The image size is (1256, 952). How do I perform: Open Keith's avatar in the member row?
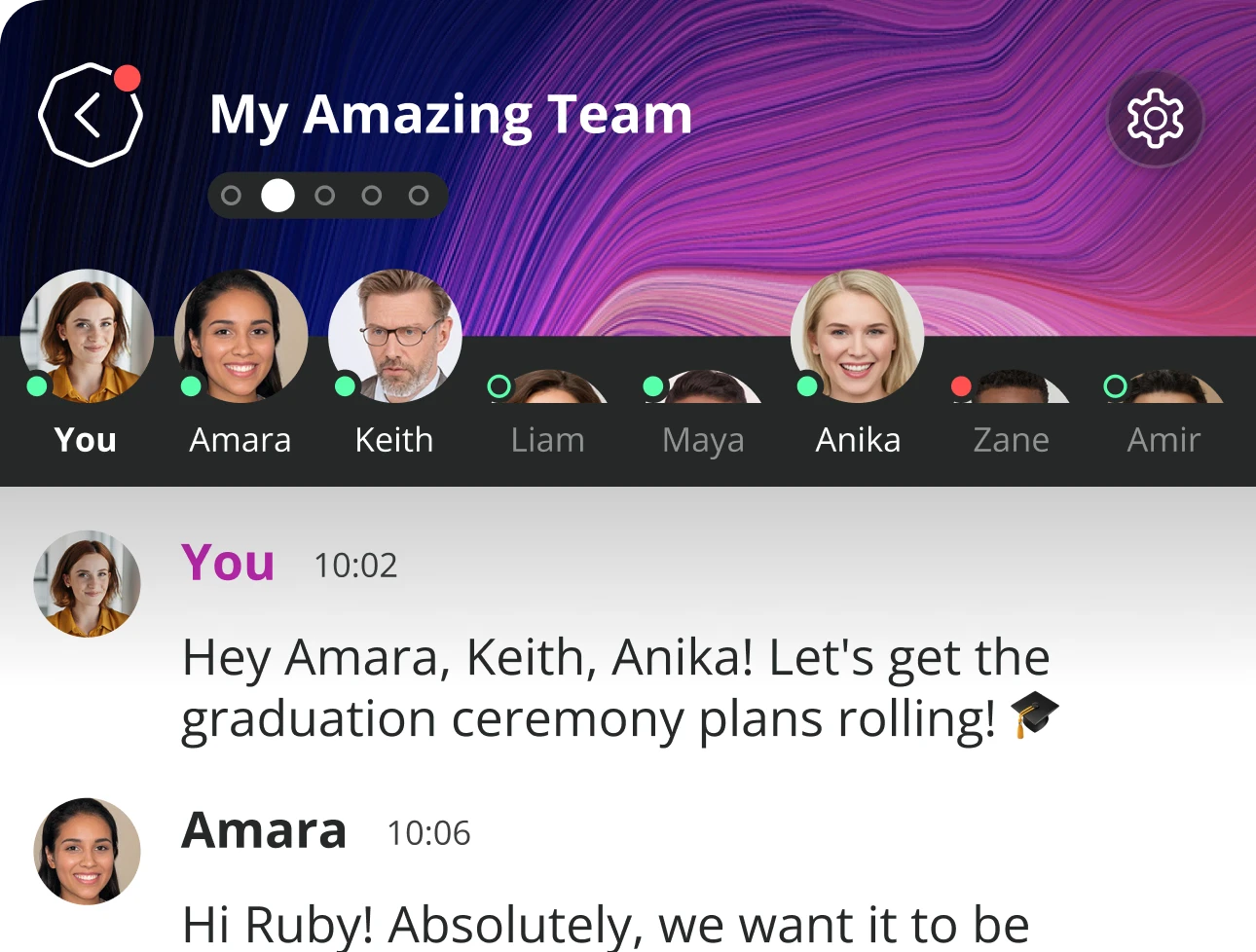point(394,337)
